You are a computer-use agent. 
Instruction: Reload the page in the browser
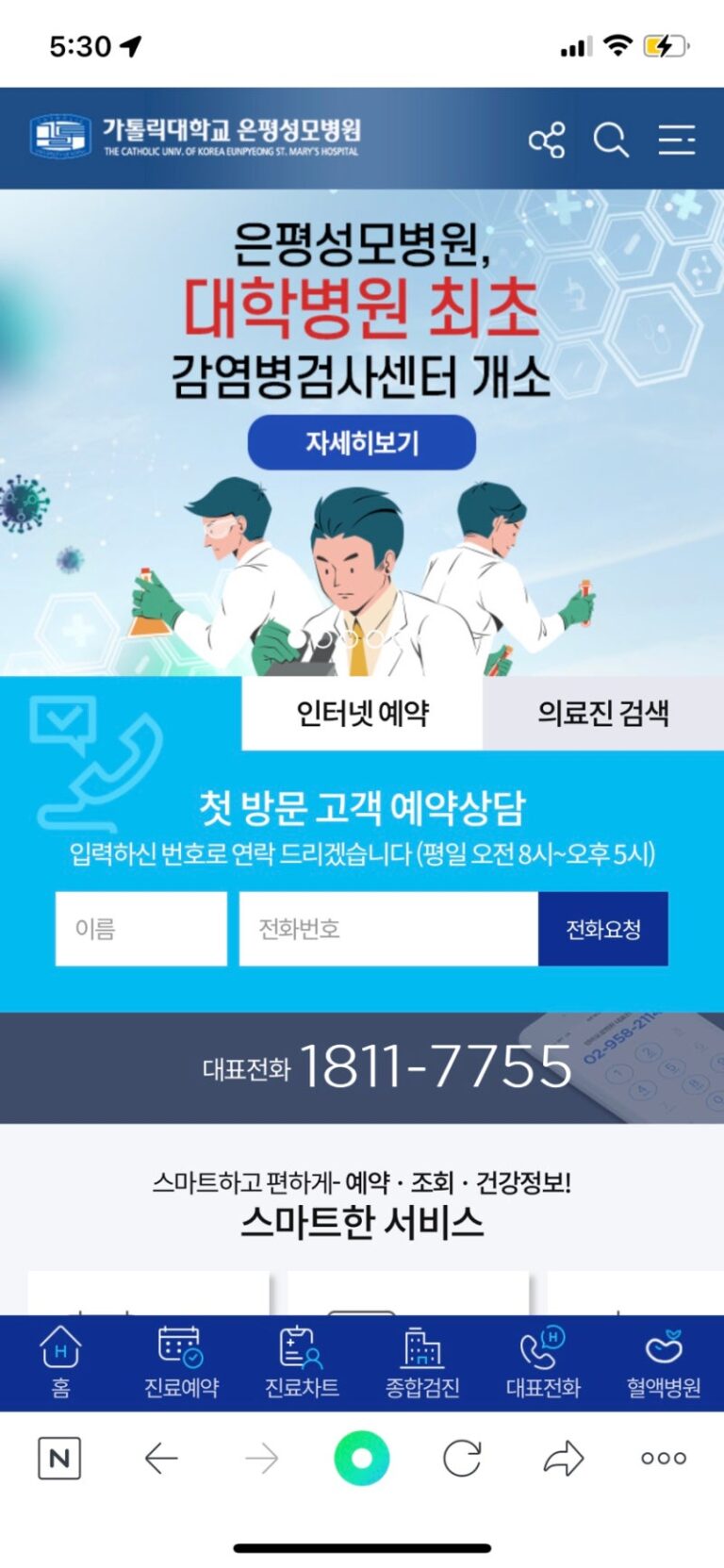[x=462, y=1459]
